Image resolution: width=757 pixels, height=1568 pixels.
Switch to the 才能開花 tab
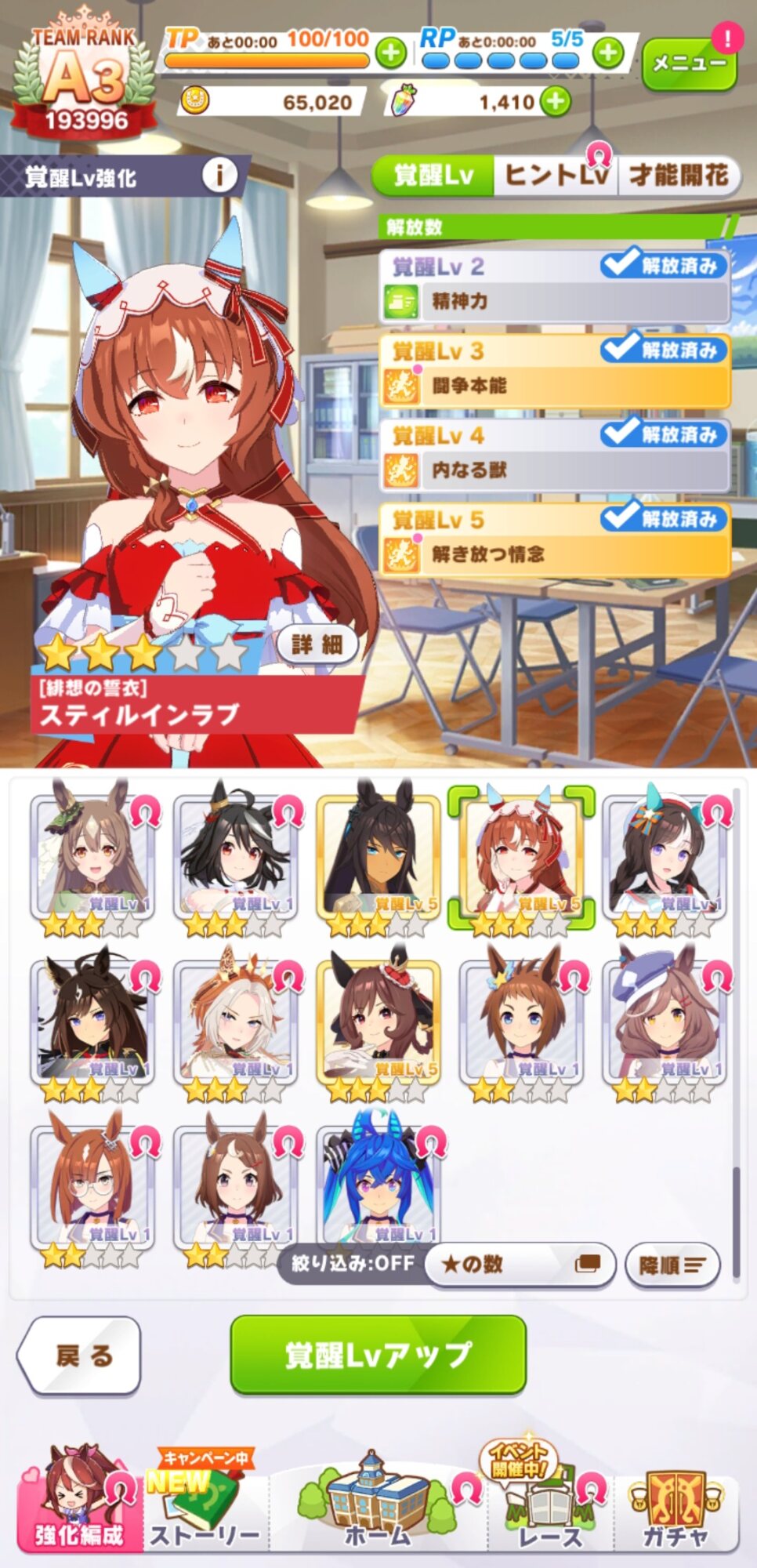point(678,175)
